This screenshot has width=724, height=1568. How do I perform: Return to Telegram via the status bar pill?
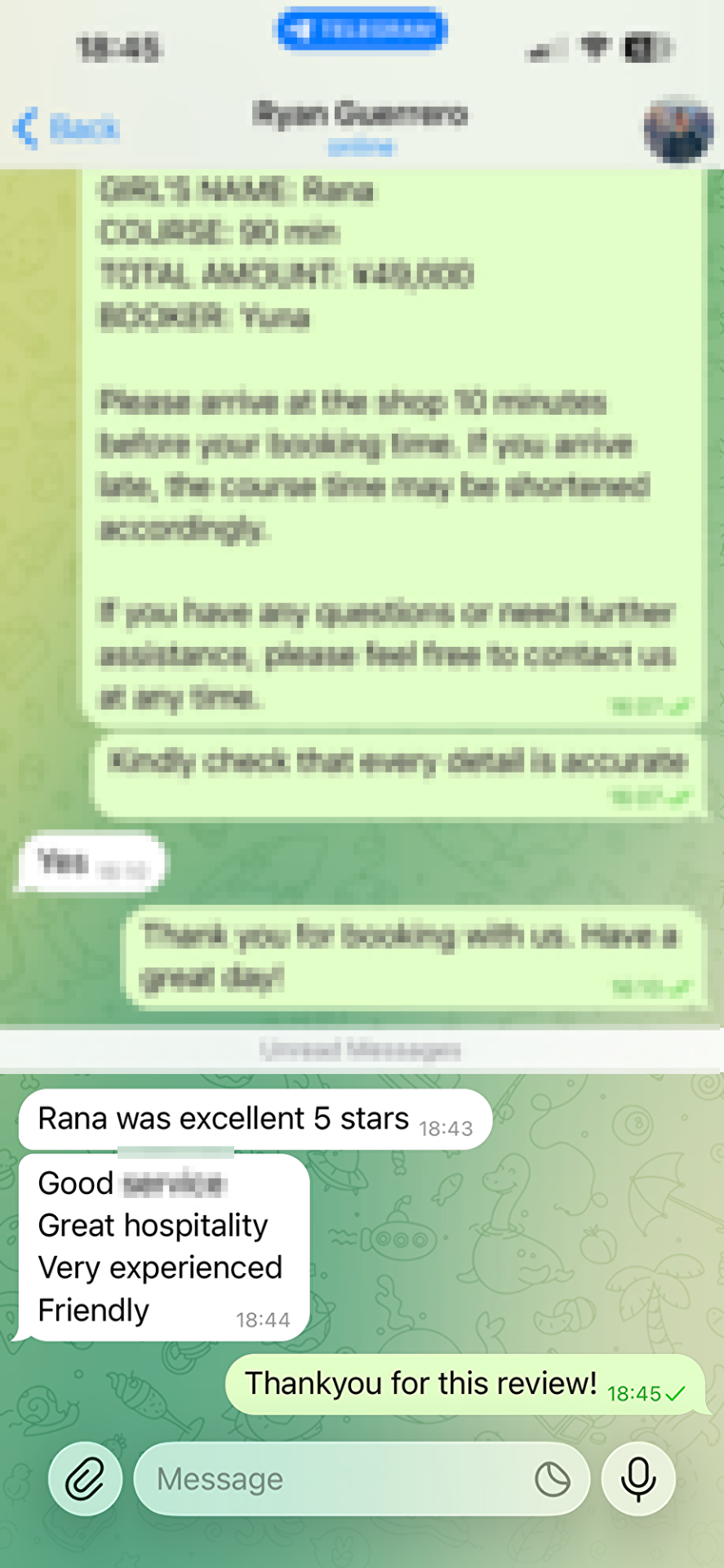click(x=362, y=30)
